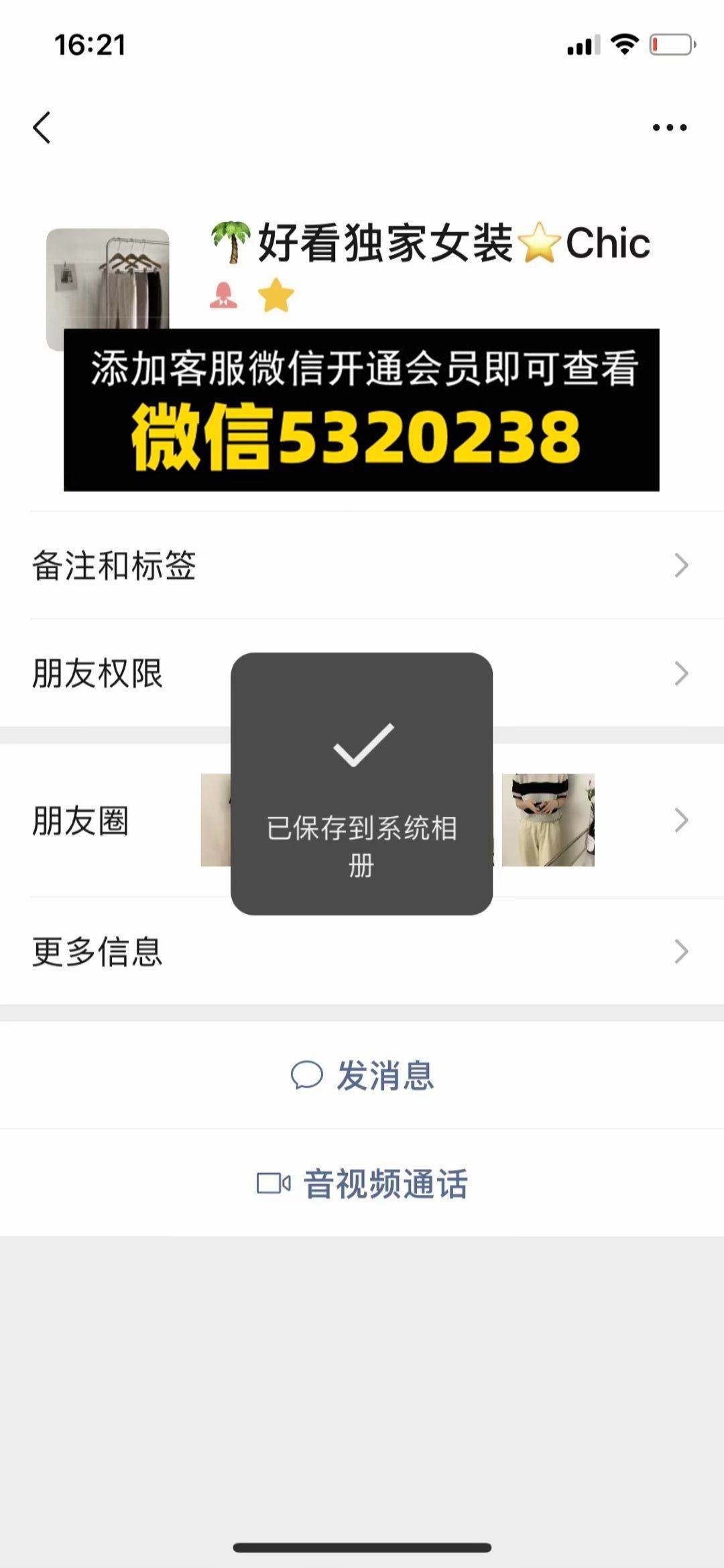The width and height of the screenshot is (724, 1568).
Task: Go back using the top-left arrow
Action: tap(42, 127)
